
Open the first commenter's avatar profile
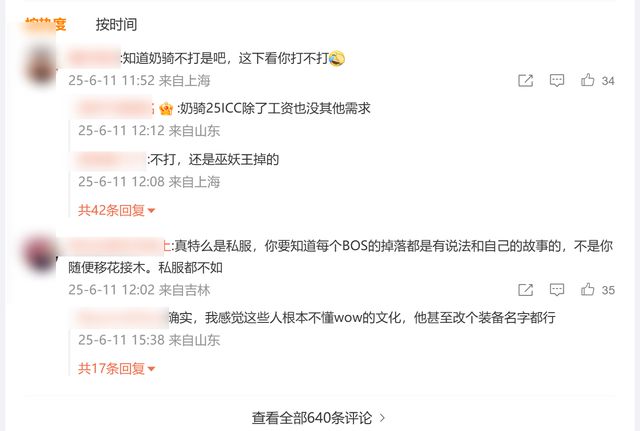click(42, 66)
